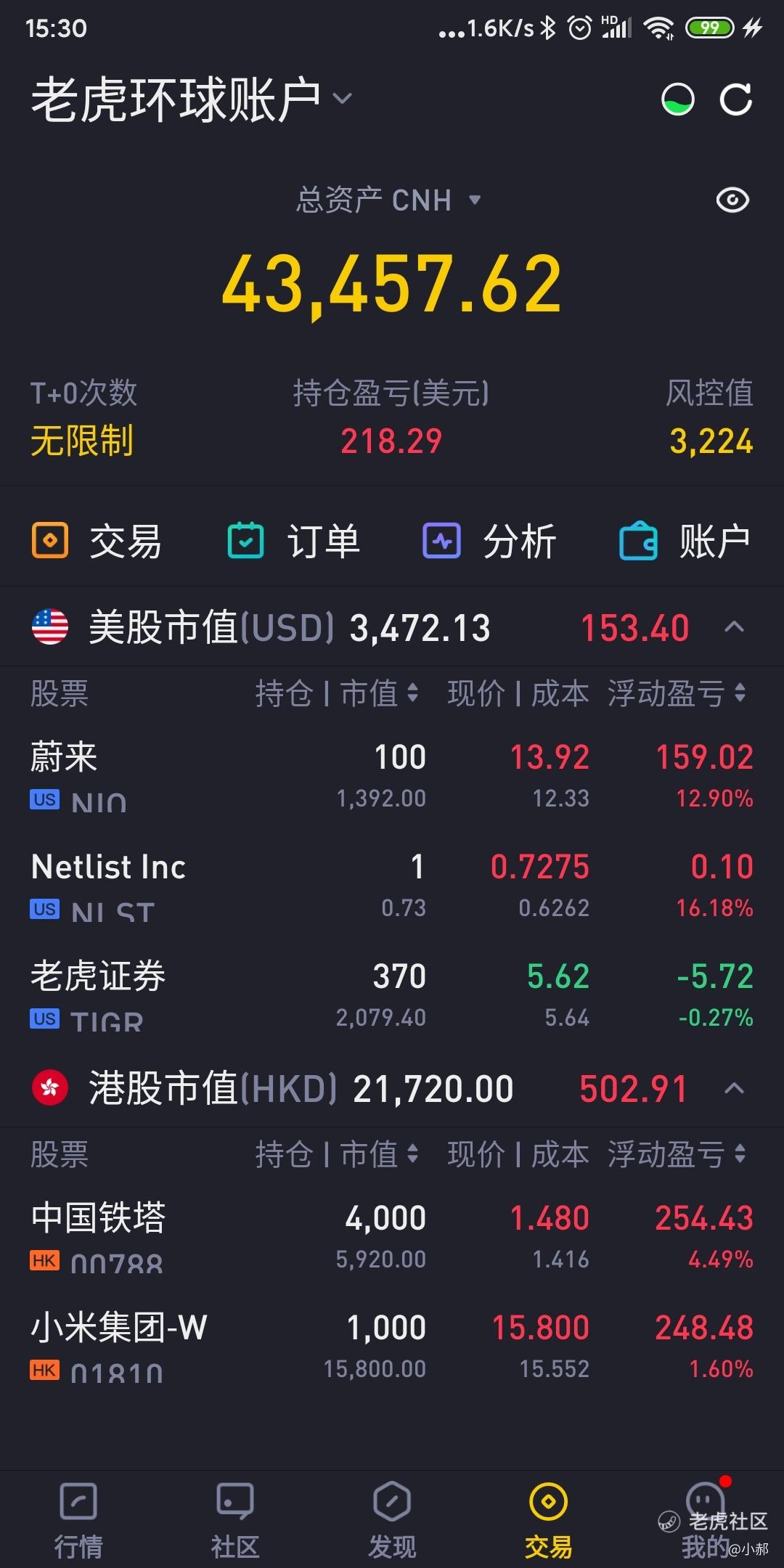This screenshot has width=784, height=1568.
Task: Collapse the 港股市值 holdings section
Action: pos(734,1088)
